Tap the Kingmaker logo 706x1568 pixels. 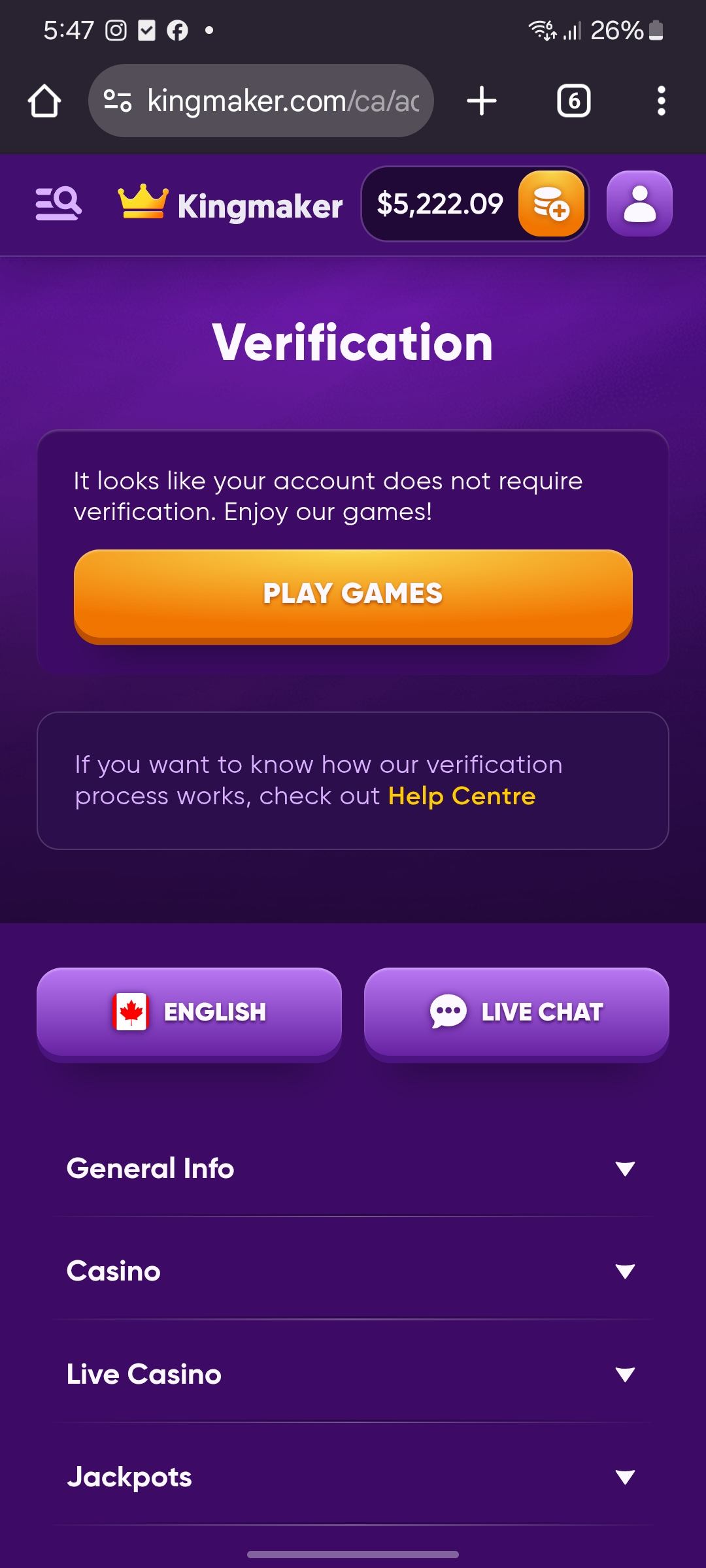(x=230, y=204)
